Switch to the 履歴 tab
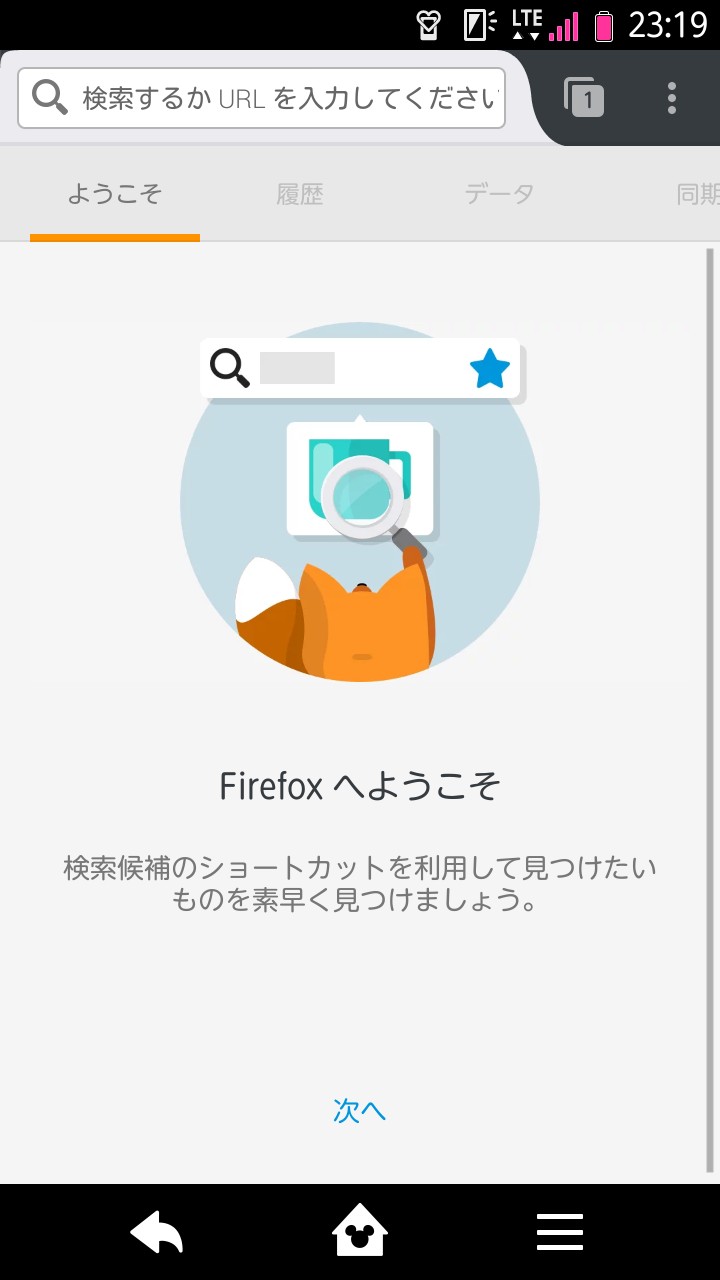 tap(300, 194)
